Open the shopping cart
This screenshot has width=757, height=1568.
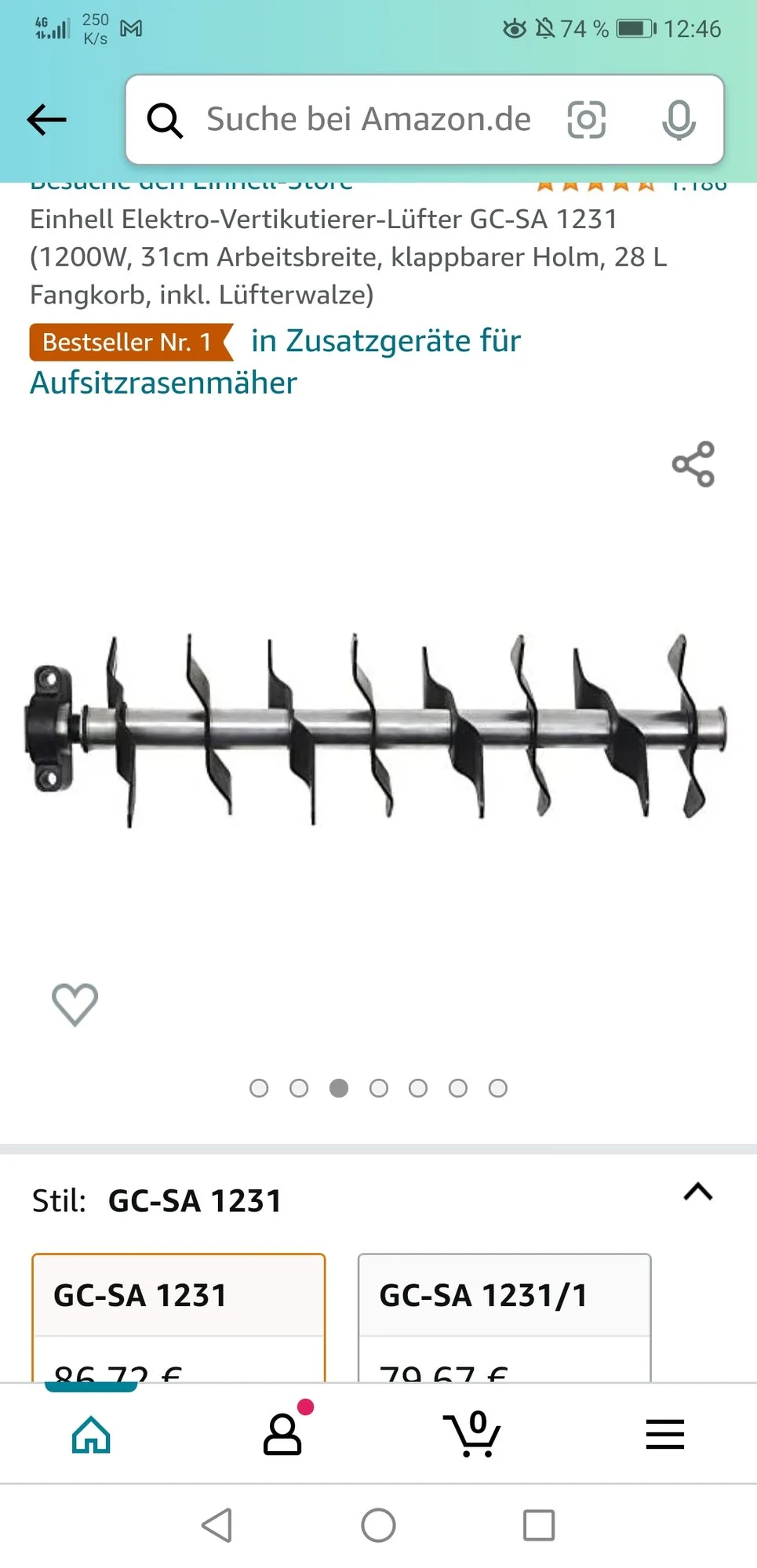472,1435
